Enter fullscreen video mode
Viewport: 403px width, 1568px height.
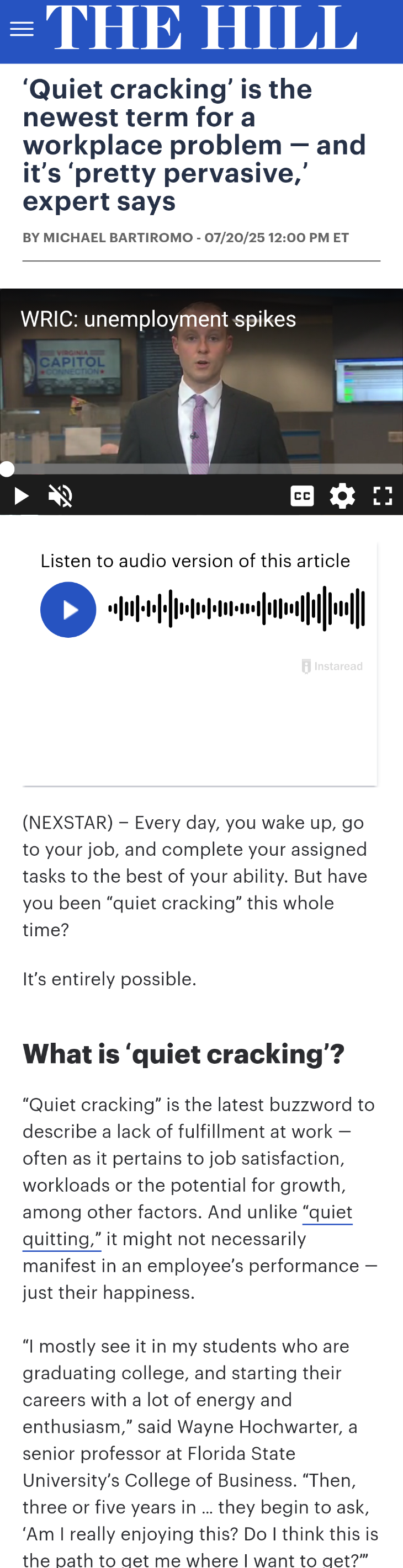pos(383,496)
